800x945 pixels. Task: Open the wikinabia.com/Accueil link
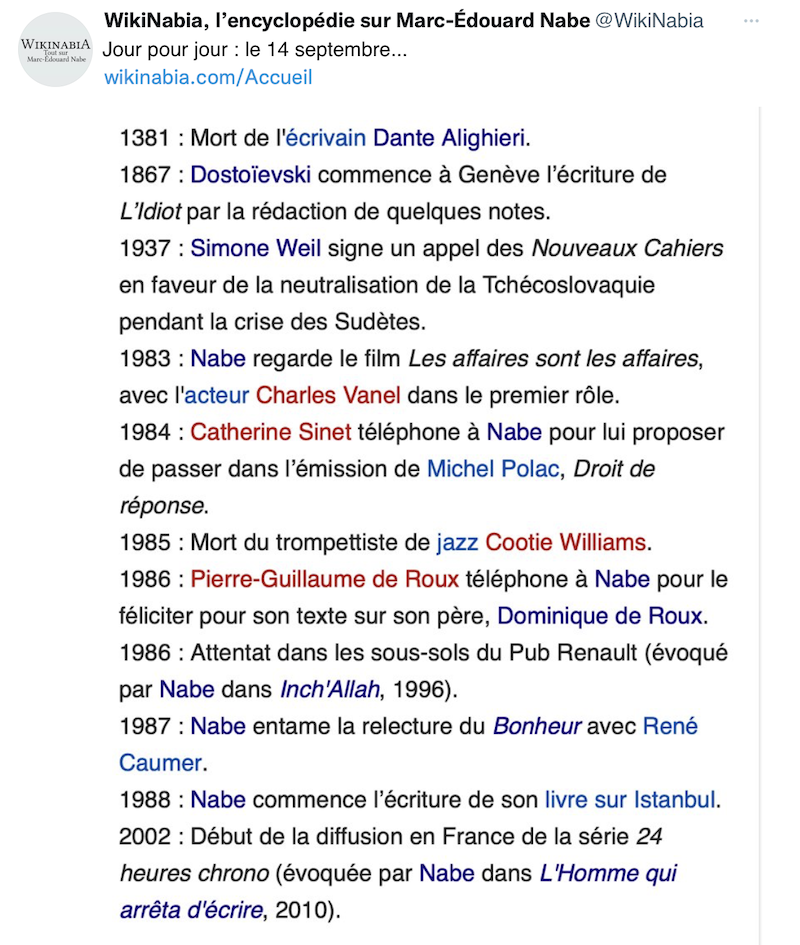[208, 77]
